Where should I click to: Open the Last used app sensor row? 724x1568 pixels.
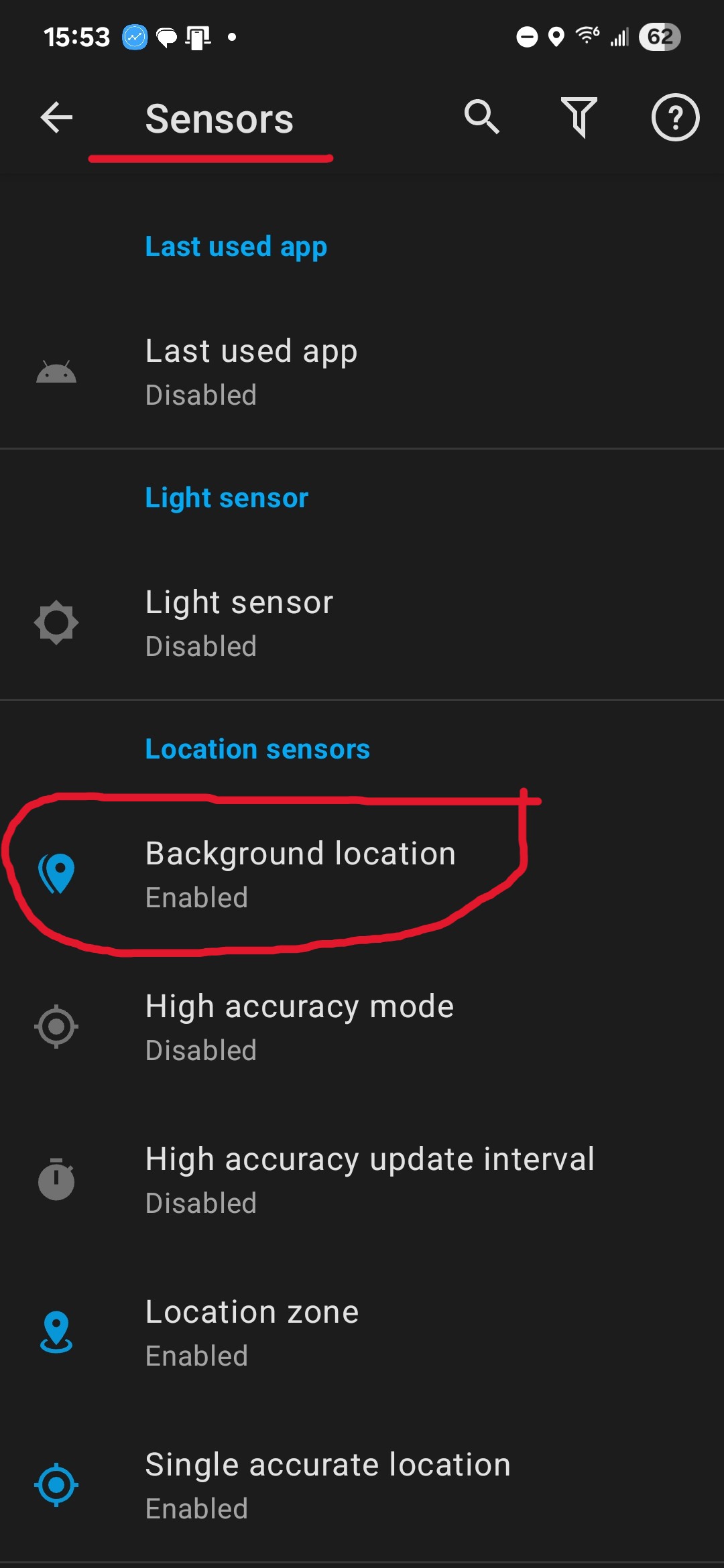[362, 372]
